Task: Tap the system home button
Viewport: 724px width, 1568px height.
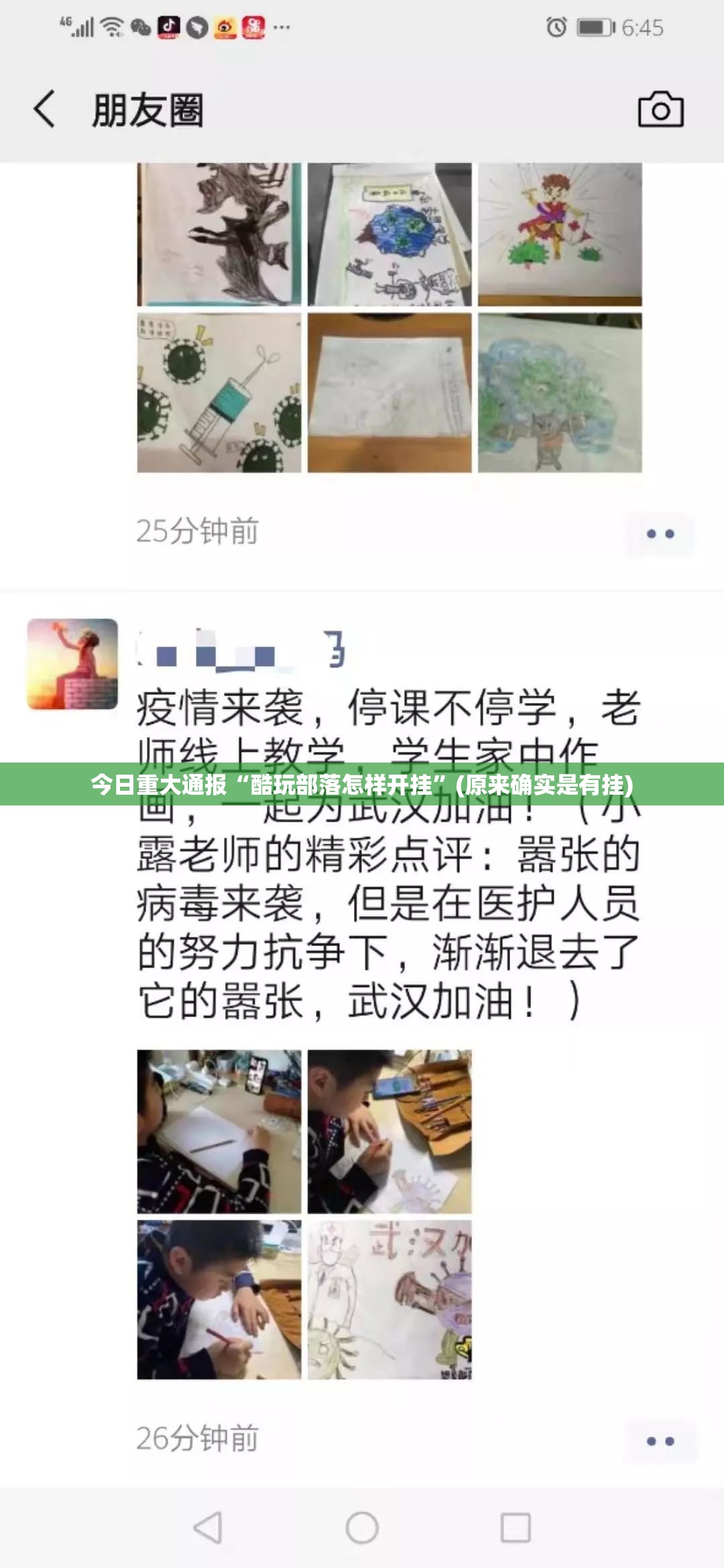Action: click(x=362, y=1528)
